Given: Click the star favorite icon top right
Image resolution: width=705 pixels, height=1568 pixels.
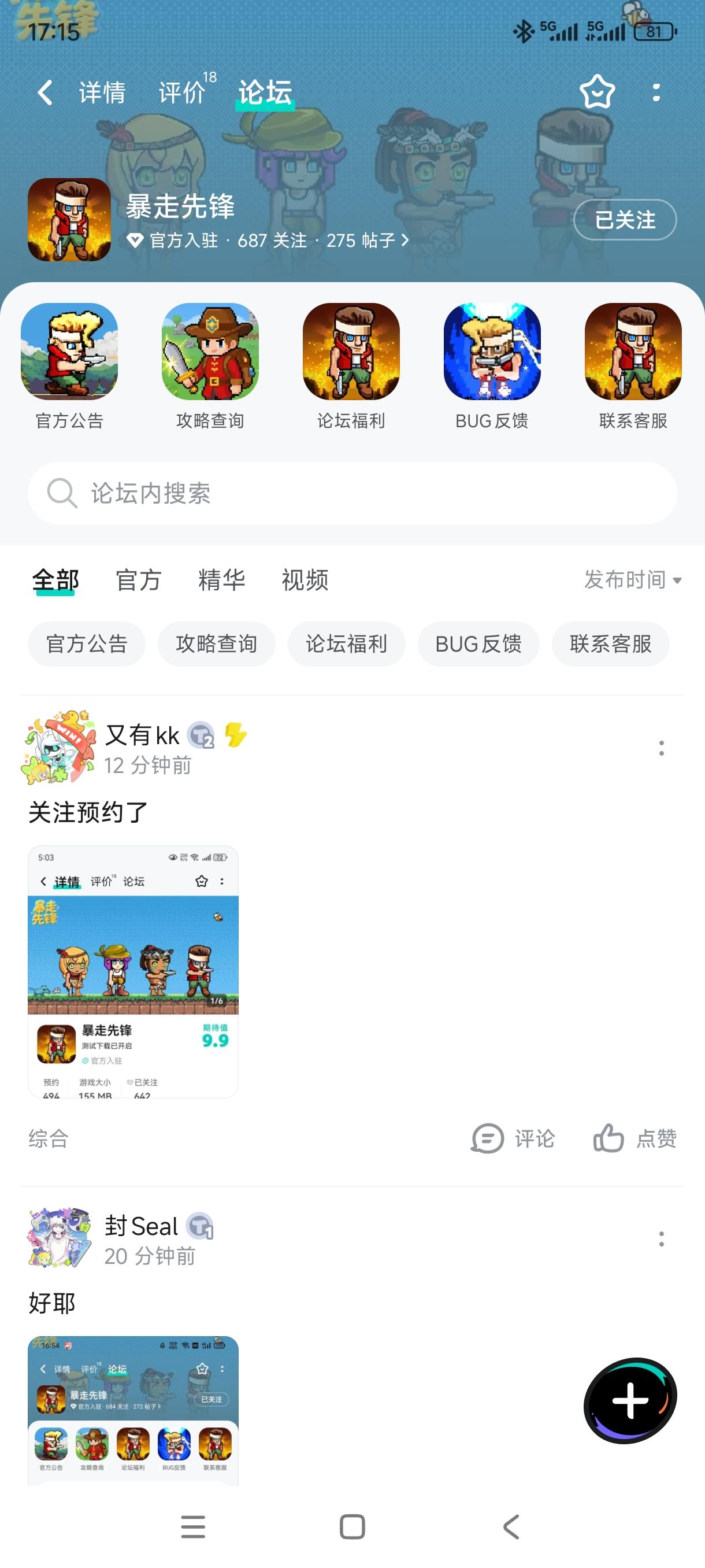Looking at the screenshot, I should pyautogui.click(x=598, y=92).
